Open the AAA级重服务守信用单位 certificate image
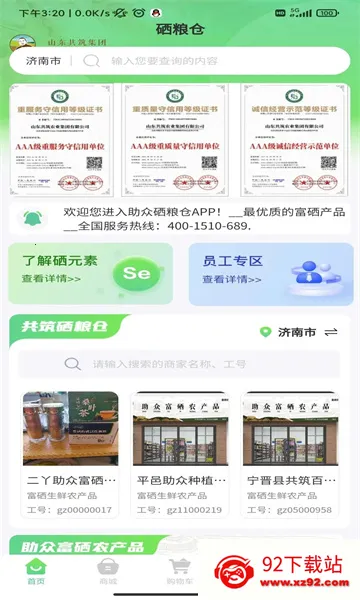This screenshot has width=360, height=600. pyautogui.click(x=61, y=140)
